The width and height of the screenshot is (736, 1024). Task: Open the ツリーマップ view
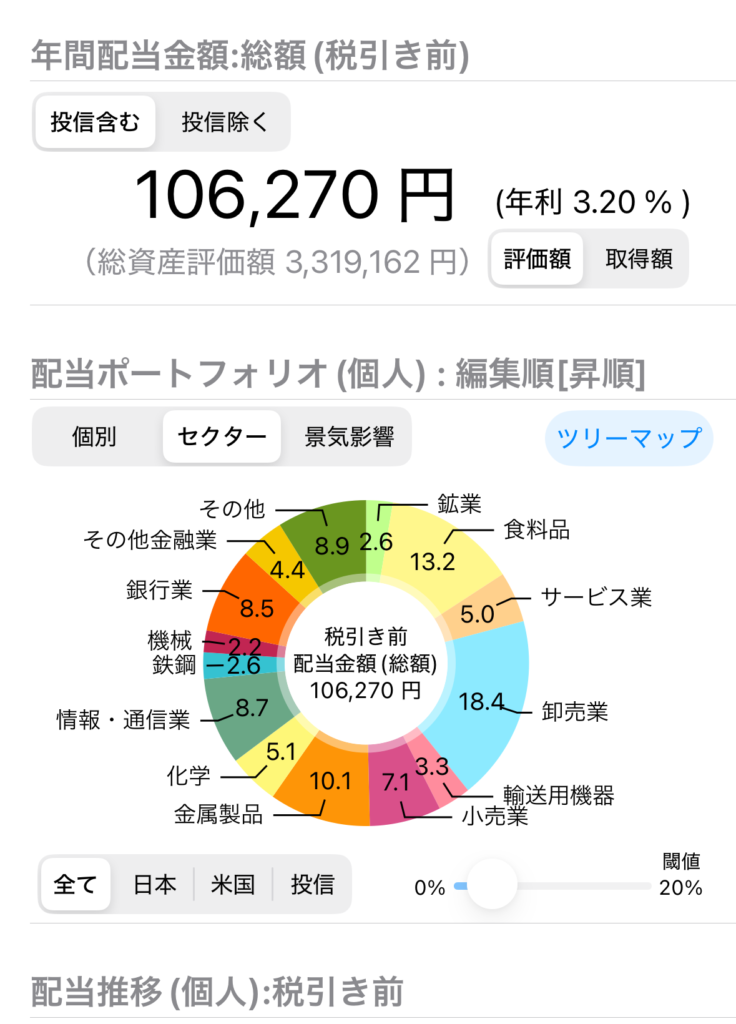[629, 438]
